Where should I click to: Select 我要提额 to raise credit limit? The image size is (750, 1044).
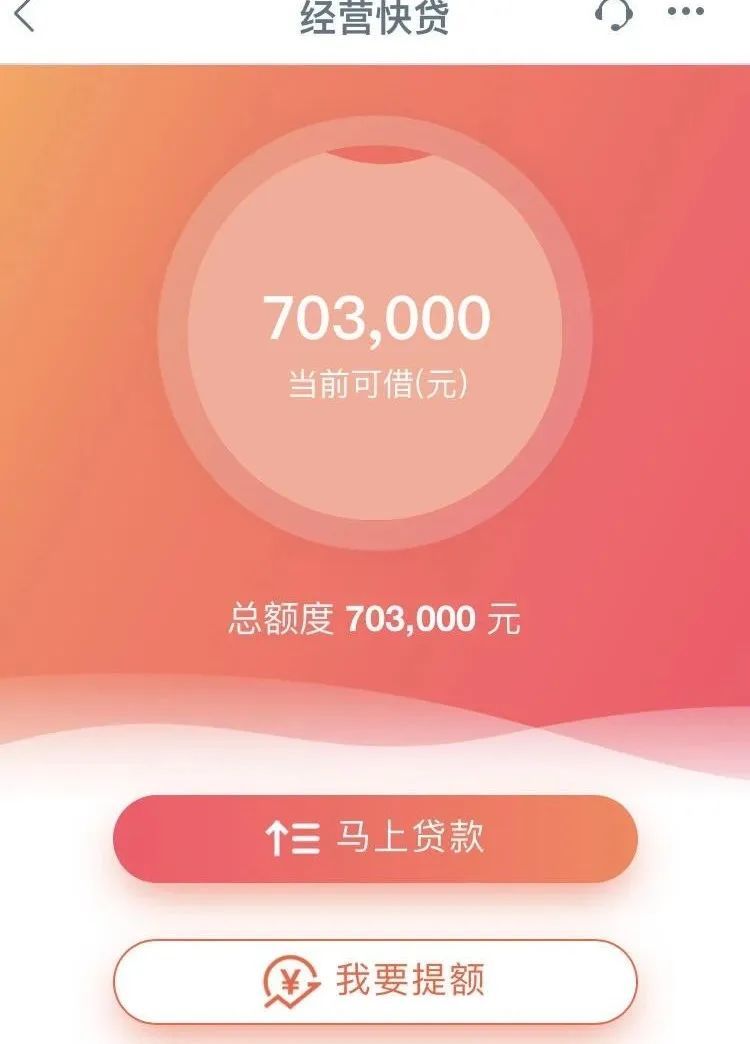[x=375, y=981]
